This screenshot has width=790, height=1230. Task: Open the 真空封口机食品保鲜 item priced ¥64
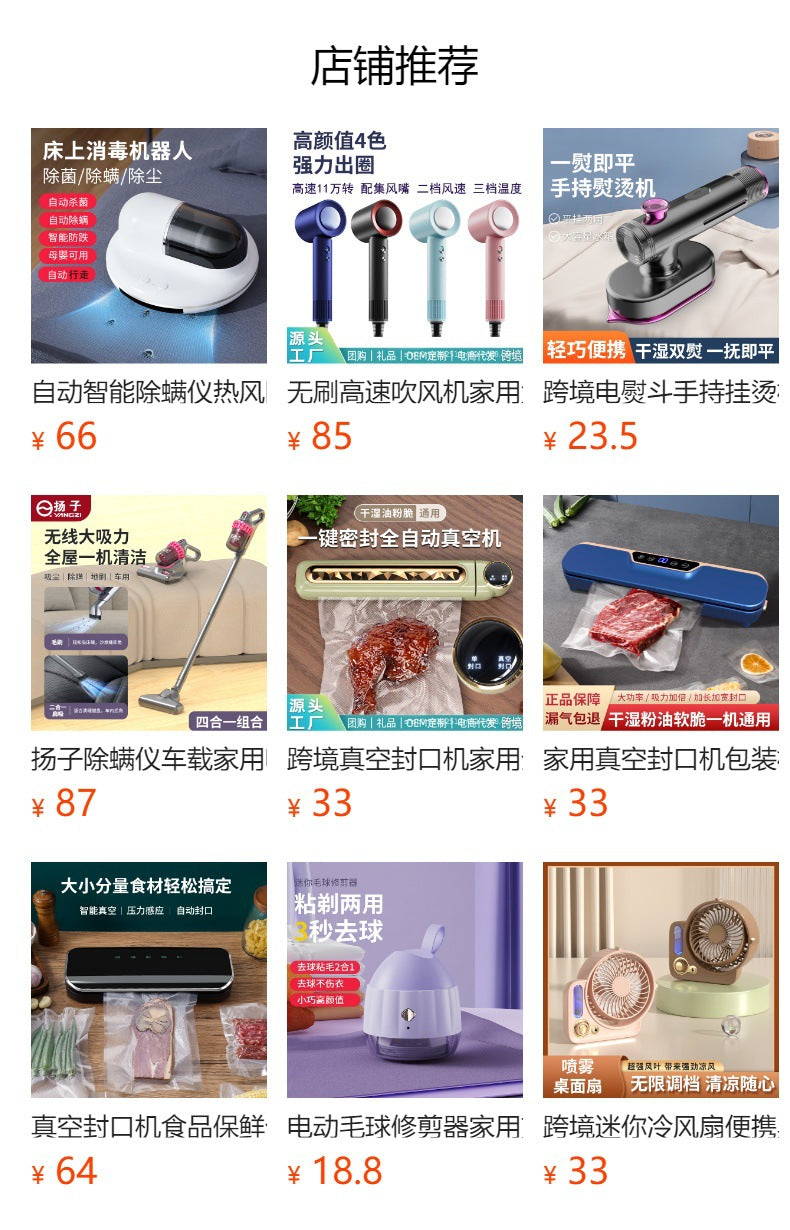click(148, 980)
